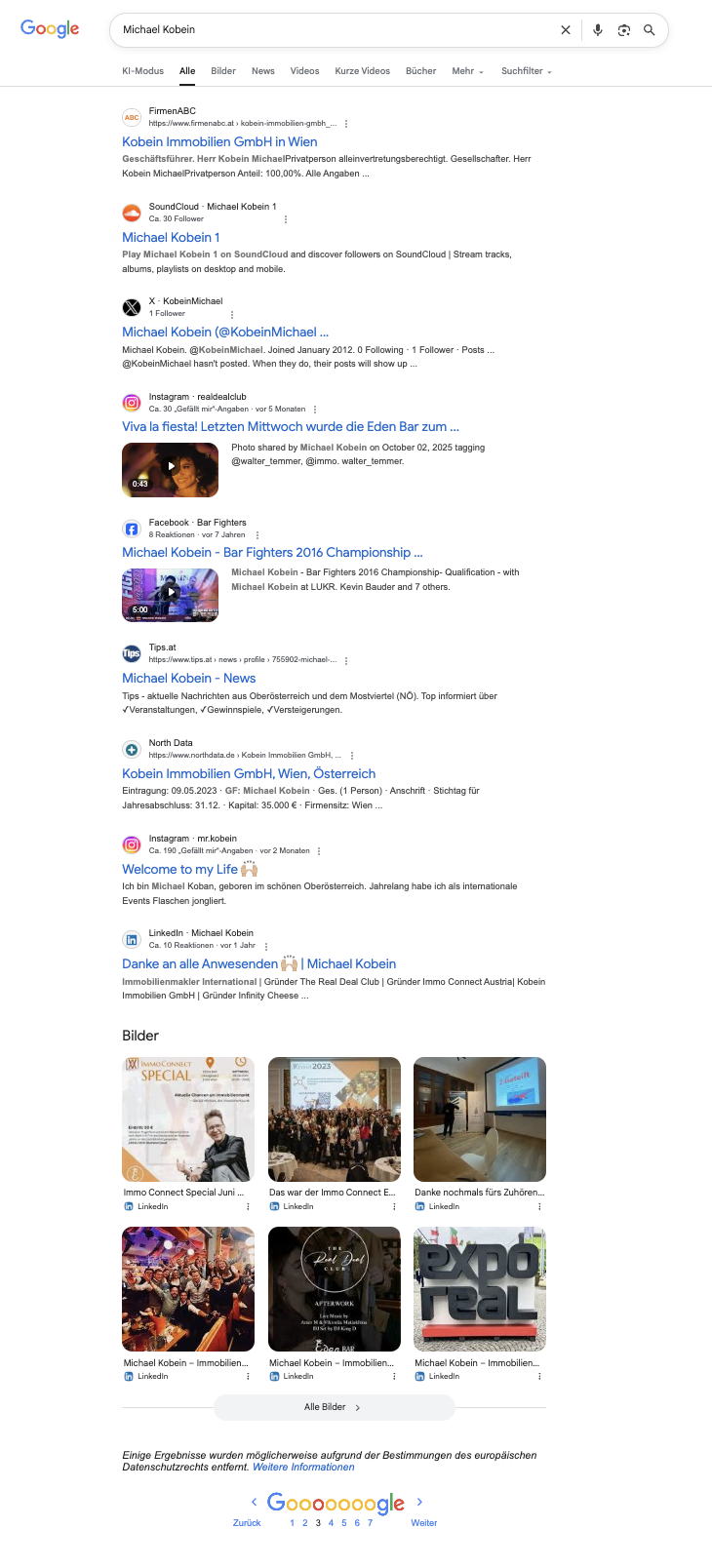The image size is (712, 1568).
Task: Open Google Lens image search
Action: tap(624, 30)
